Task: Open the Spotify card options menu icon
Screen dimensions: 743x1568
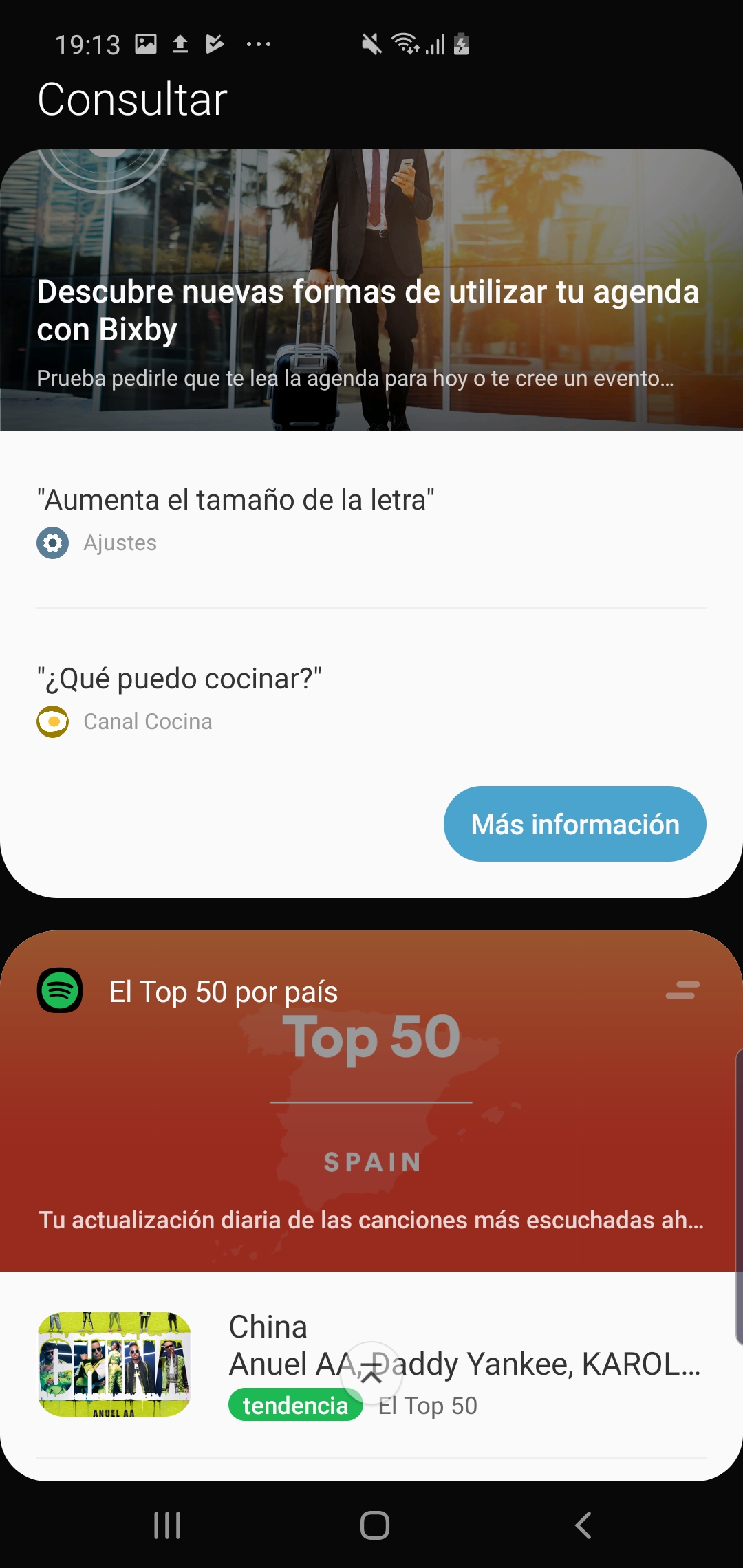Action: pos(682,990)
